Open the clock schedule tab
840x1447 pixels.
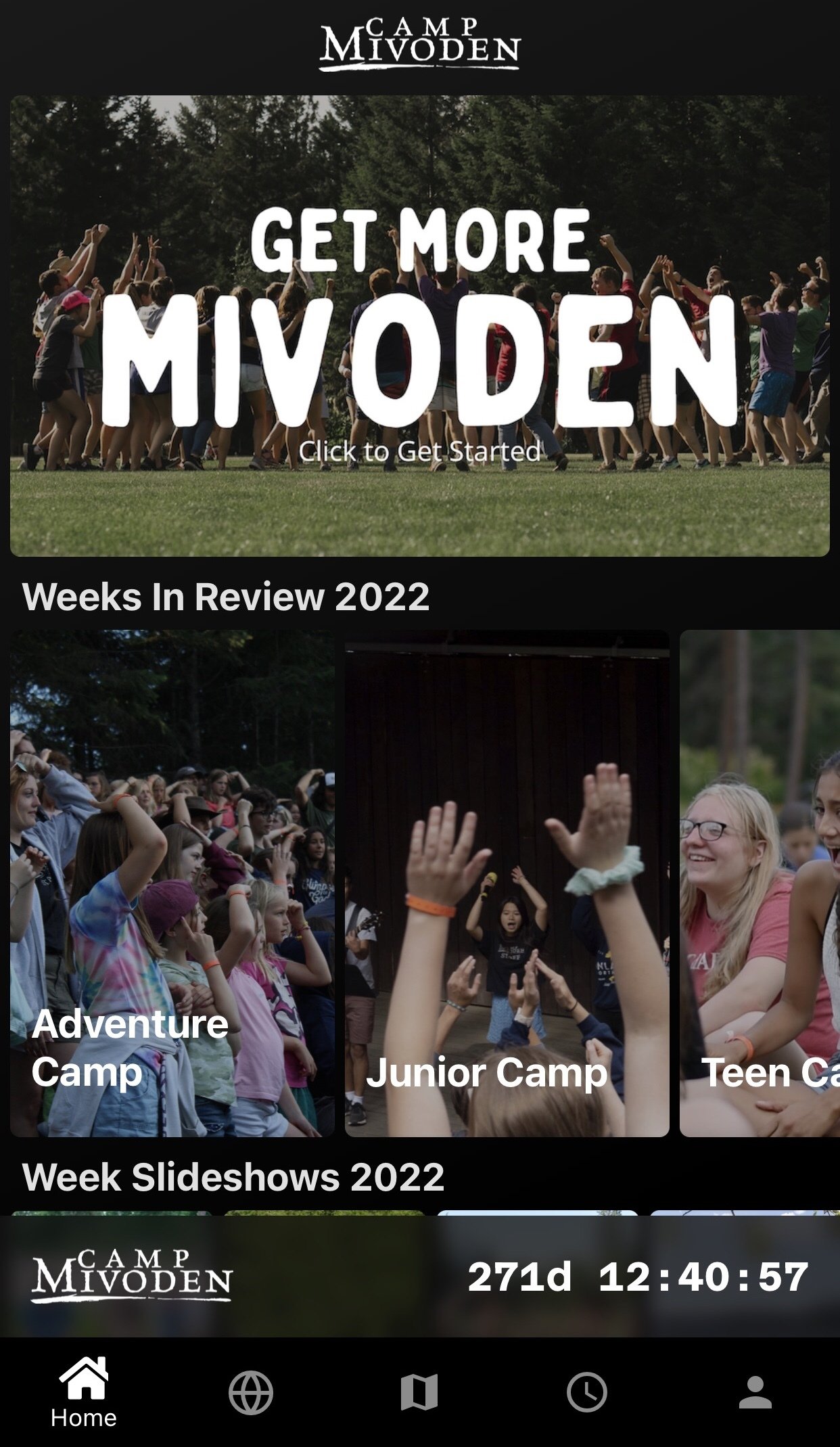pyautogui.click(x=587, y=1392)
